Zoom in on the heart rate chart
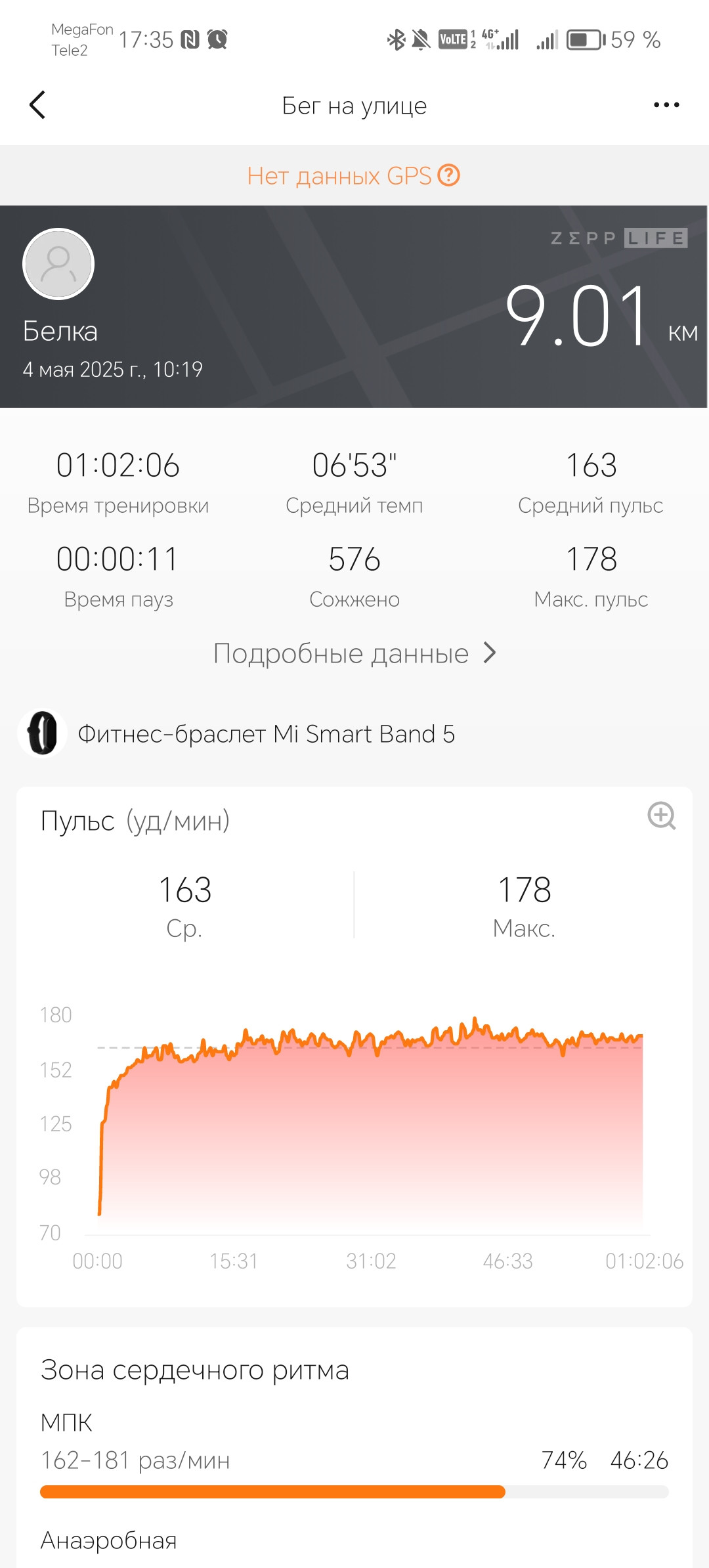709x1568 pixels. (x=661, y=816)
